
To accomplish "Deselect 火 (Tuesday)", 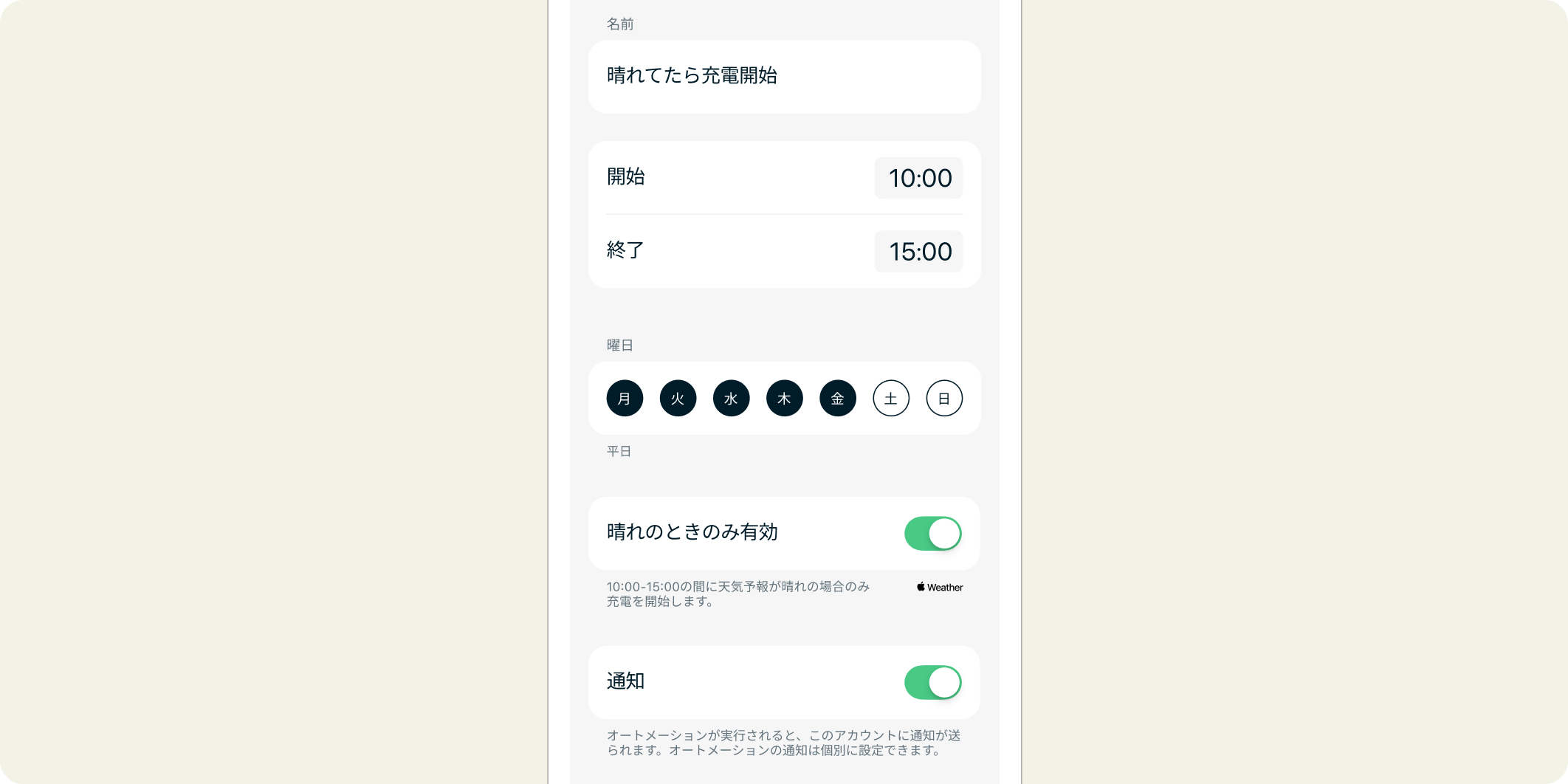I will pyautogui.click(x=678, y=399).
